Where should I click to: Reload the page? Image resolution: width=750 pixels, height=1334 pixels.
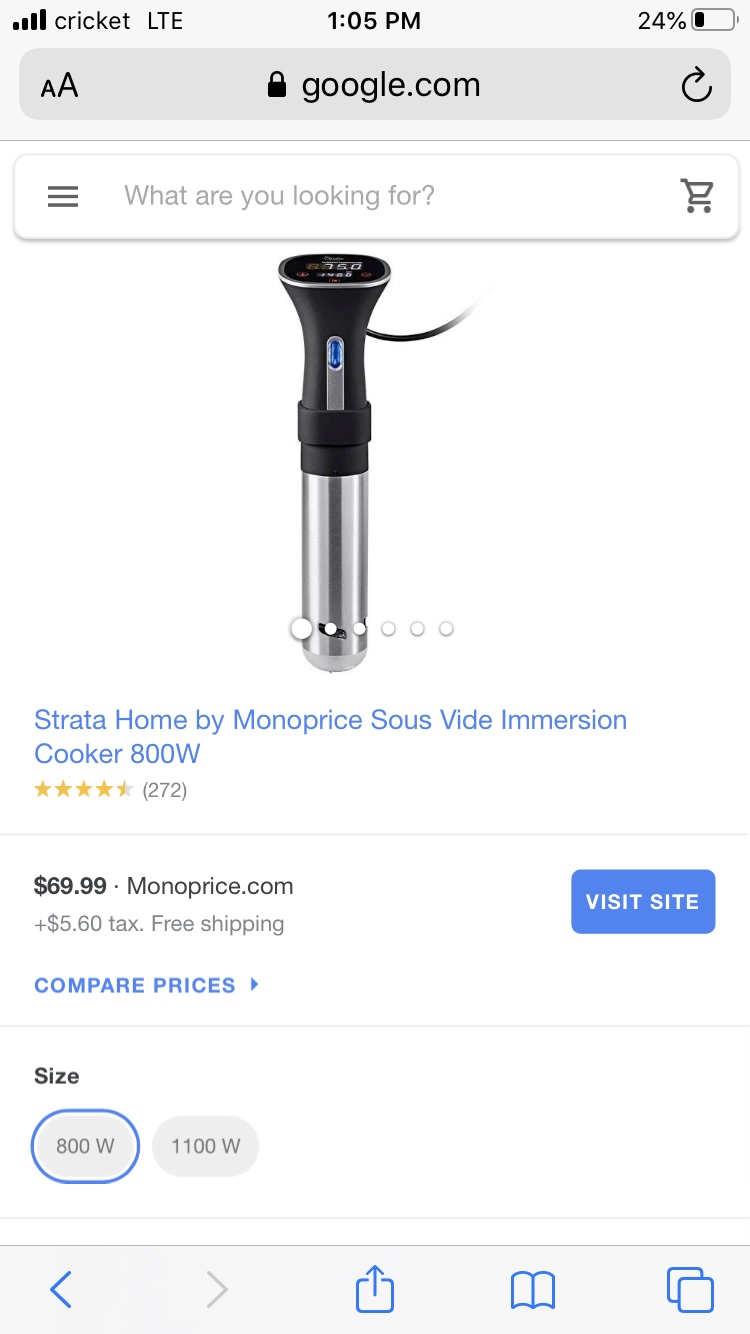point(696,86)
